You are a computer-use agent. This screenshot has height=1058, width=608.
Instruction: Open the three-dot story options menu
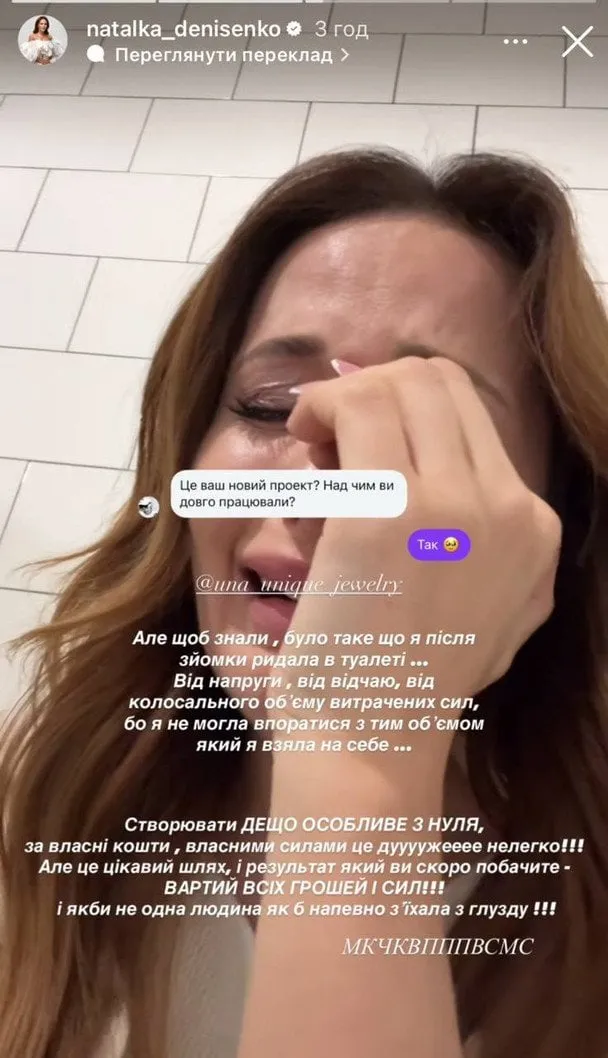(x=516, y=42)
